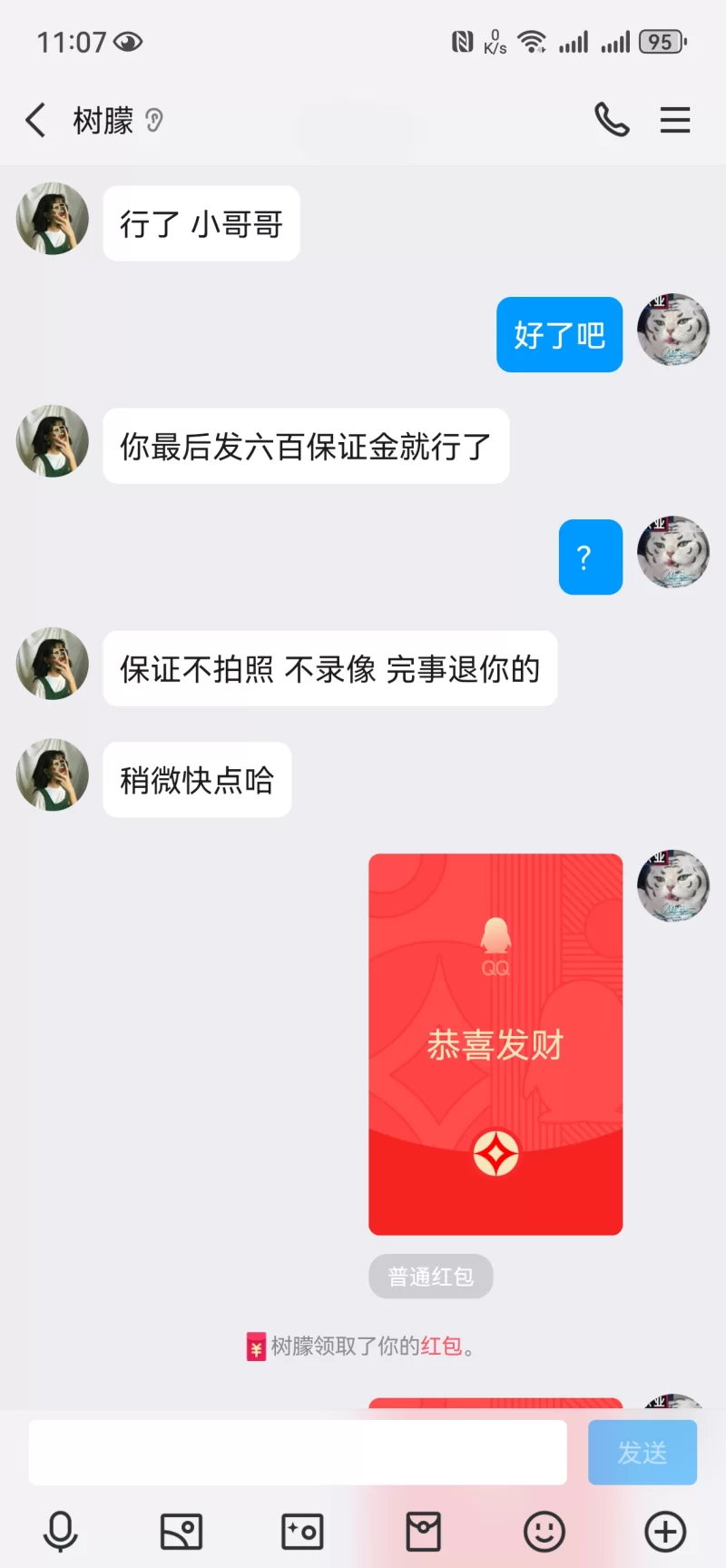The image size is (726, 1568).
Task: Open the emoji panel
Action: 544,1533
